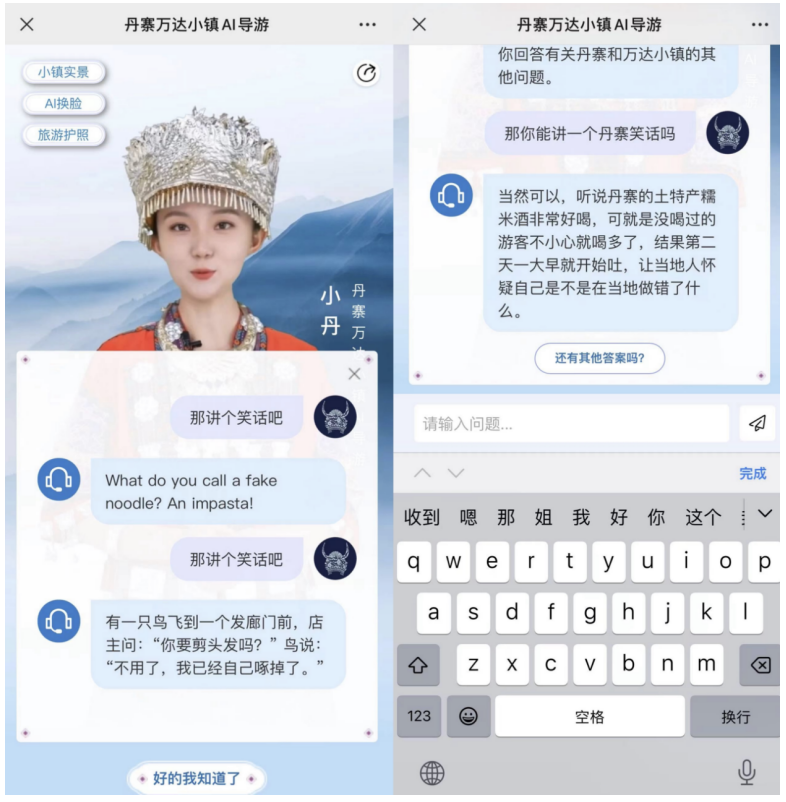Tap the 好的我知道了 button
Screen dimensions: 786x802
(x=196, y=778)
